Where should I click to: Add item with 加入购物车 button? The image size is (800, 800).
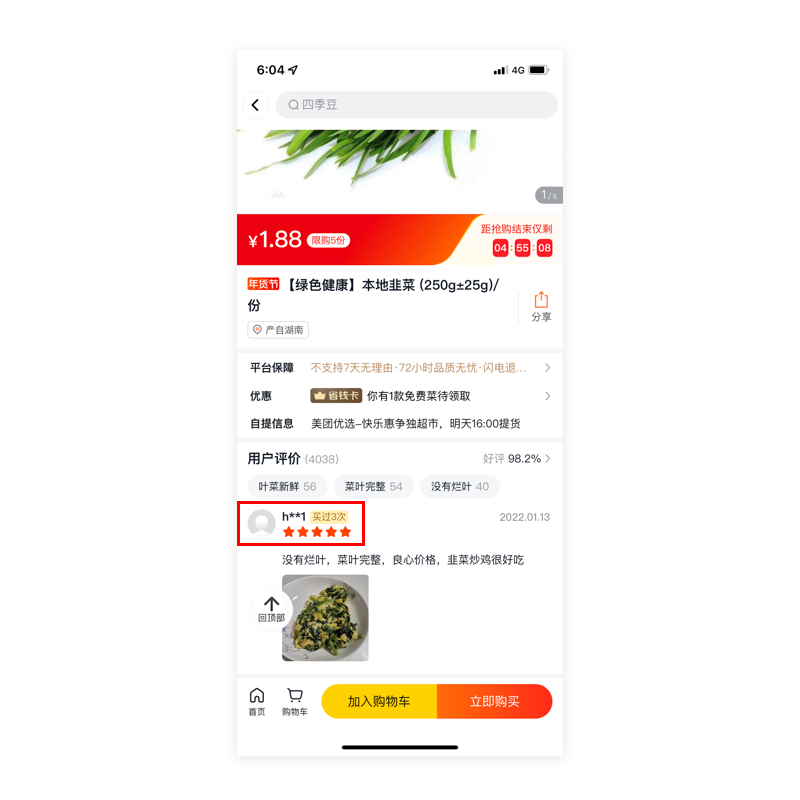[x=379, y=702]
